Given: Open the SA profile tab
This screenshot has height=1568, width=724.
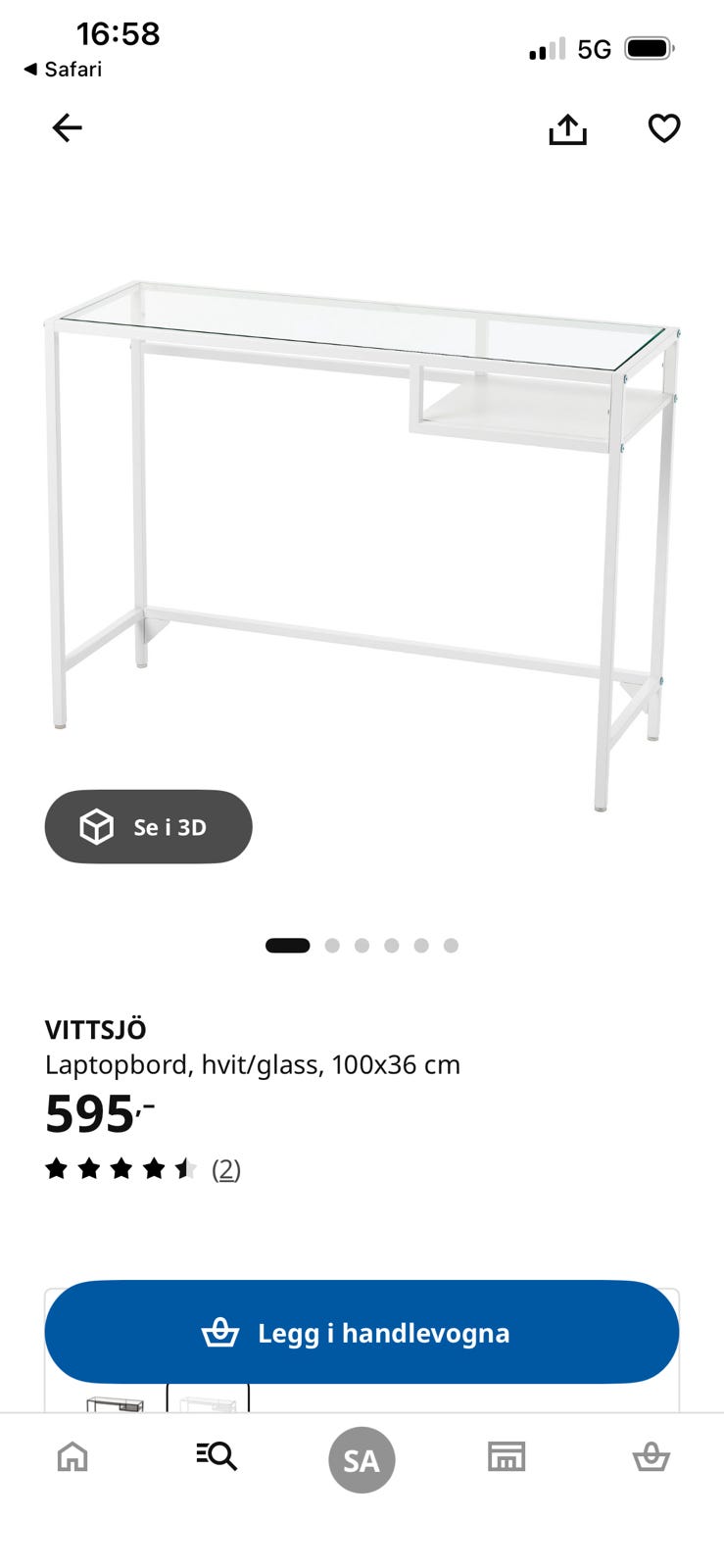Looking at the screenshot, I should pos(362,1460).
